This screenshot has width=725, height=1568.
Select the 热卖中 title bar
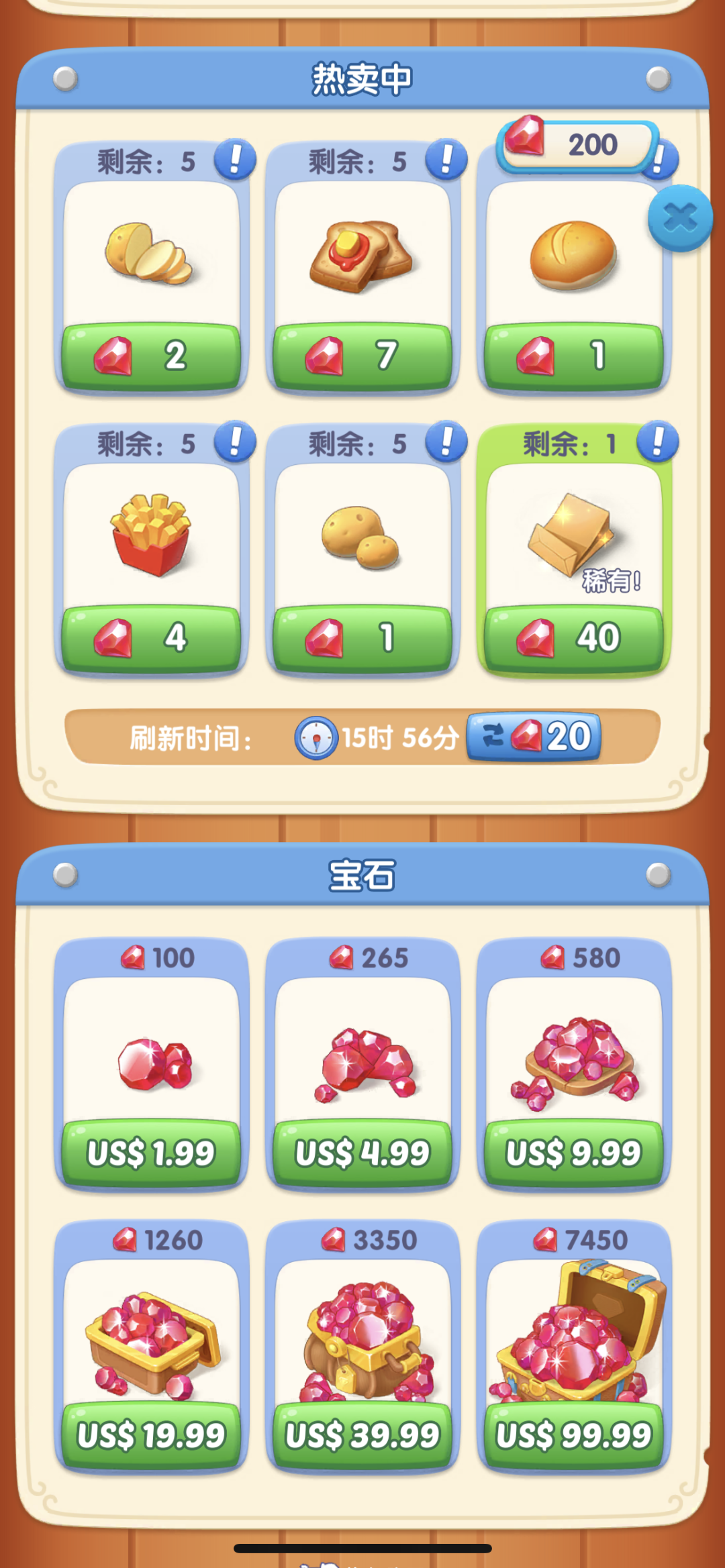click(362, 78)
